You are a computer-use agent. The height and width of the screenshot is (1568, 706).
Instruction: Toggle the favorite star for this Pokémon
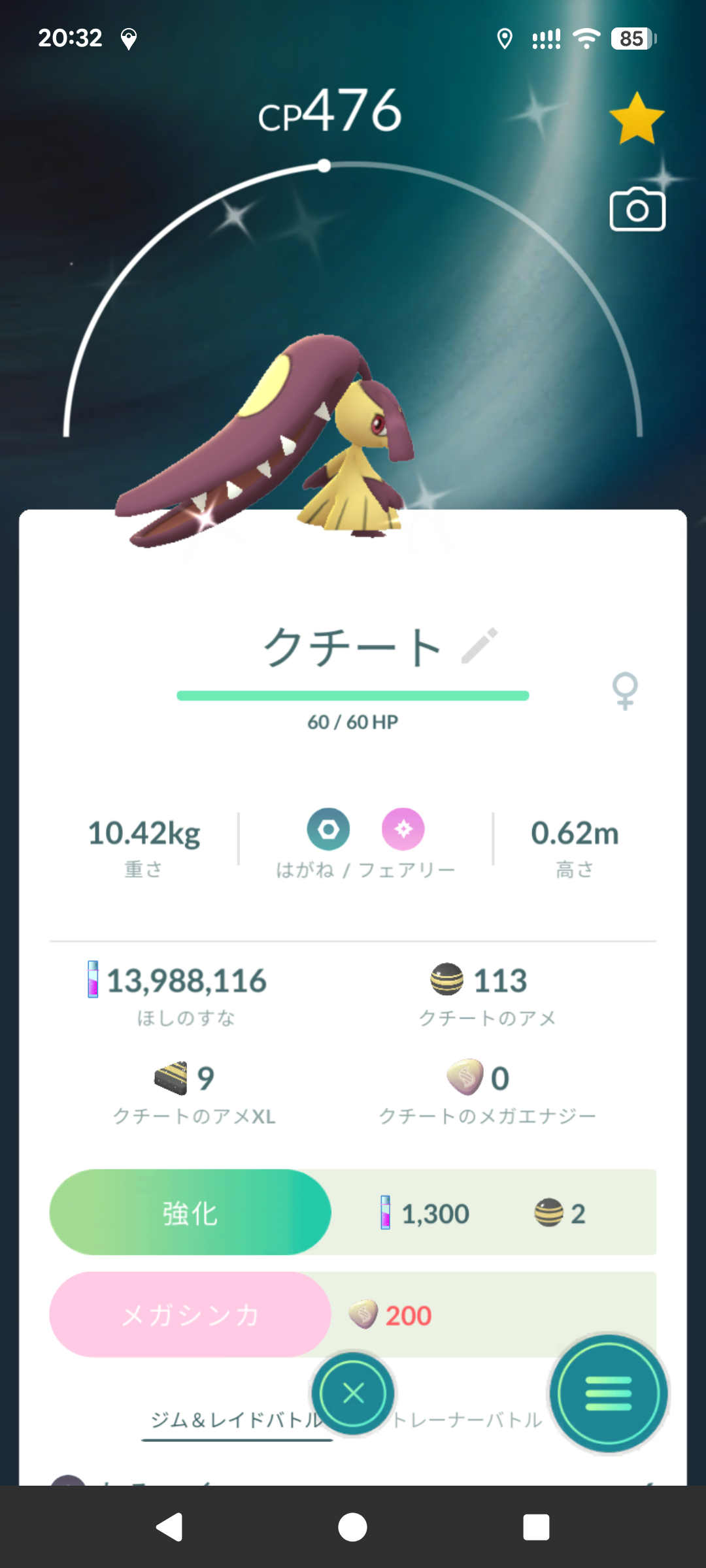637,119
